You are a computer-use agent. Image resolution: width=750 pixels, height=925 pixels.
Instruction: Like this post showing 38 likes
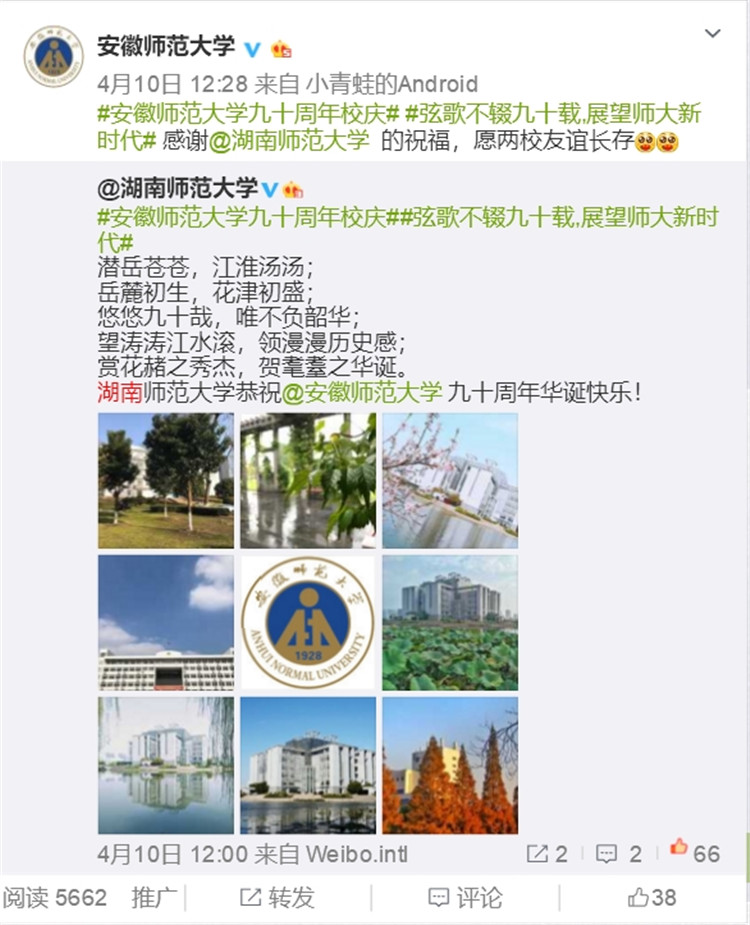click(x=652, y=897)
